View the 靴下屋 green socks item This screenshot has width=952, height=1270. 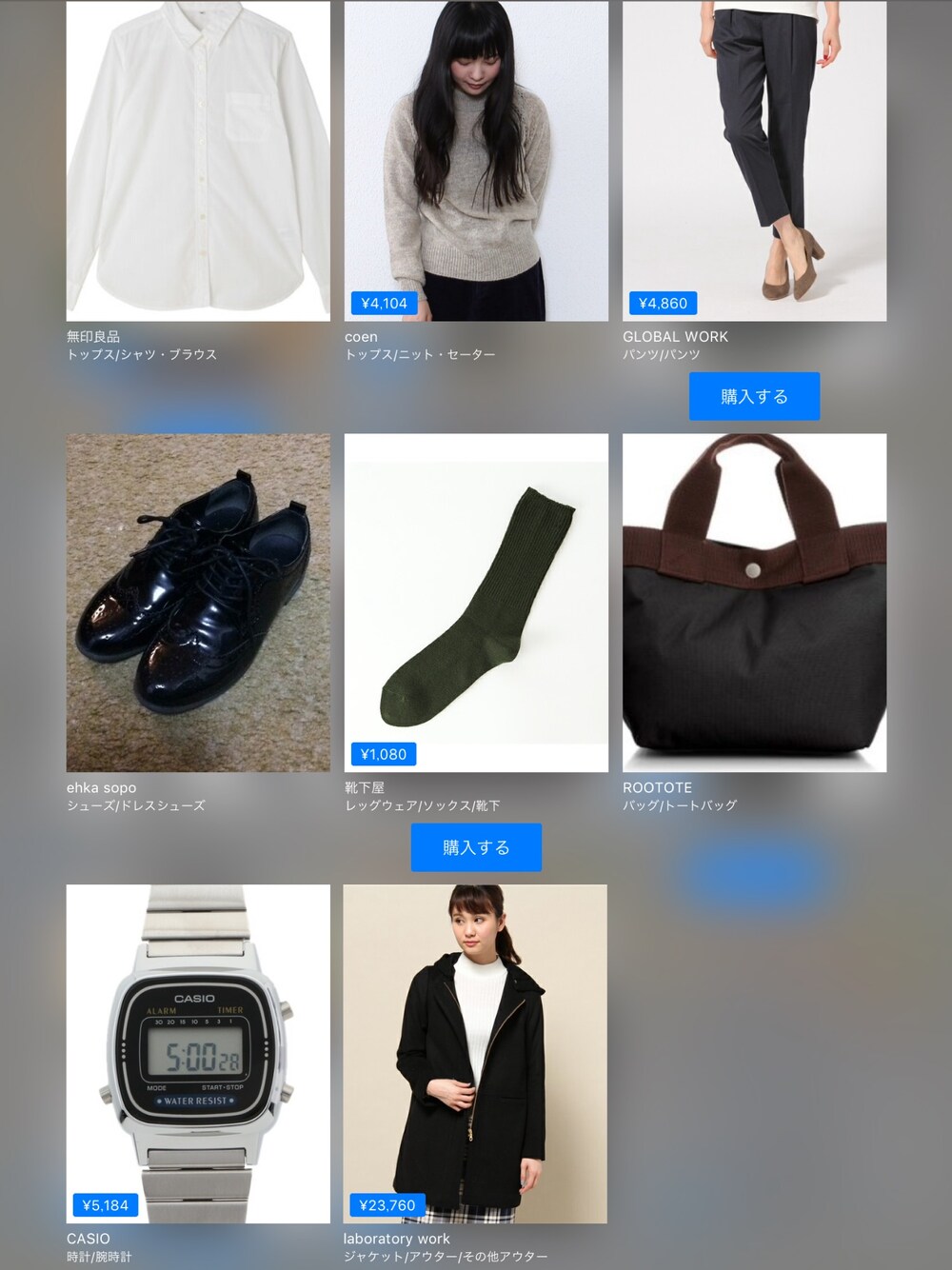[x=476, y=603]
